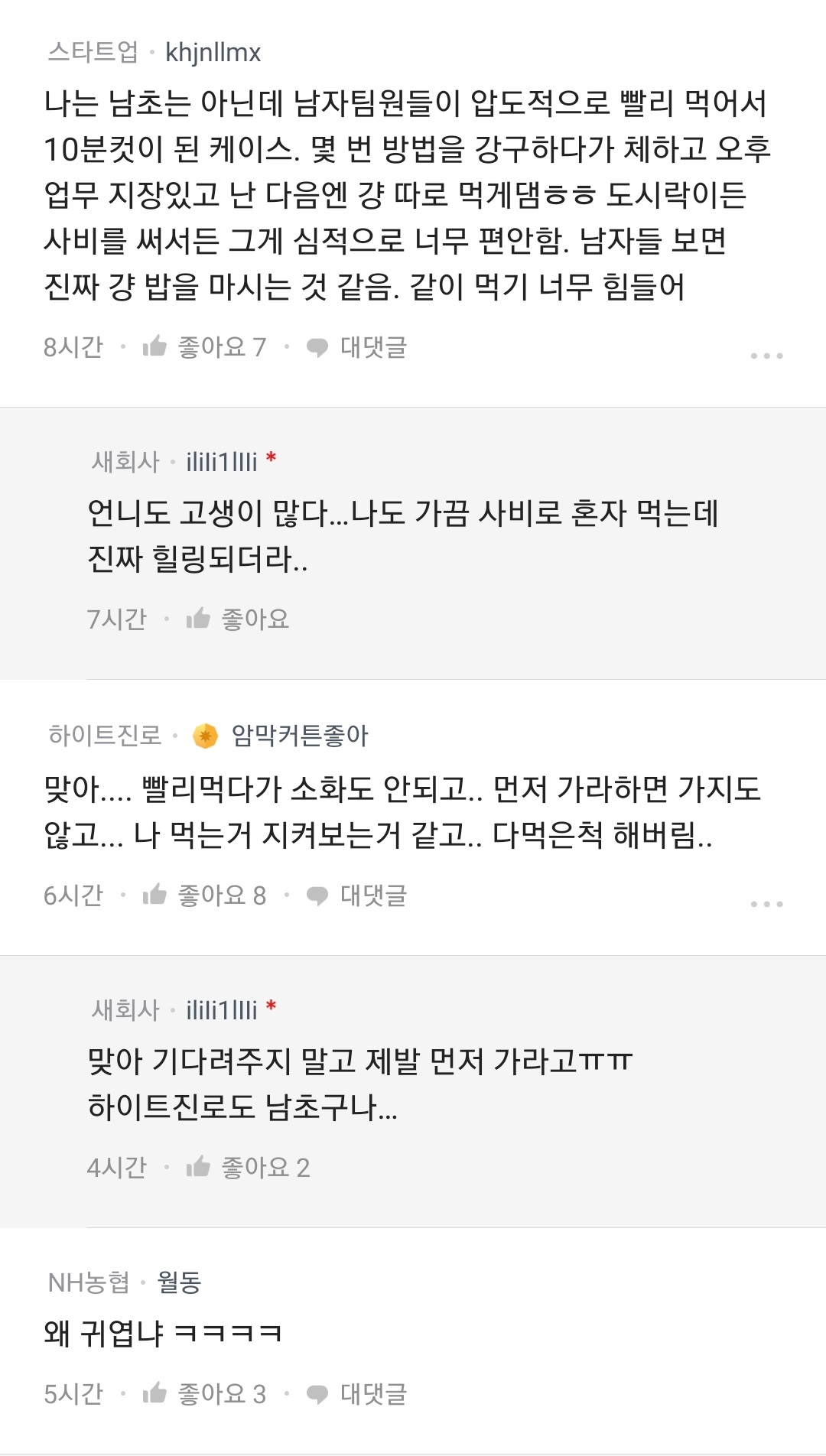
Task: Open the profile of khjnllmx
Action: point(213,53)
